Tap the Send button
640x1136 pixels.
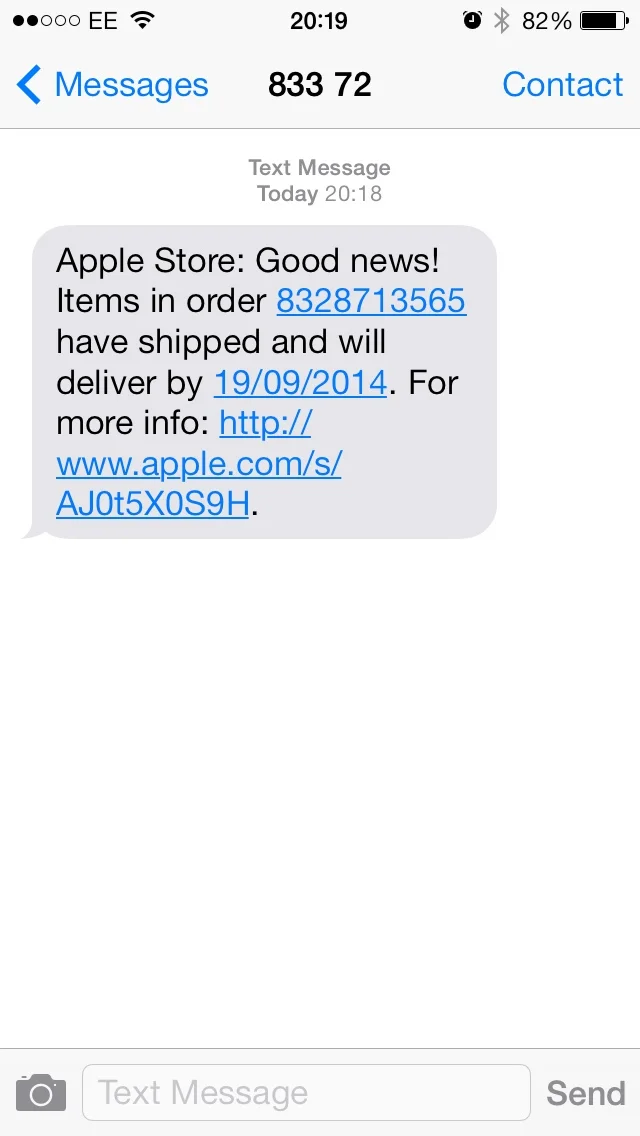[x=586, y=1093]
